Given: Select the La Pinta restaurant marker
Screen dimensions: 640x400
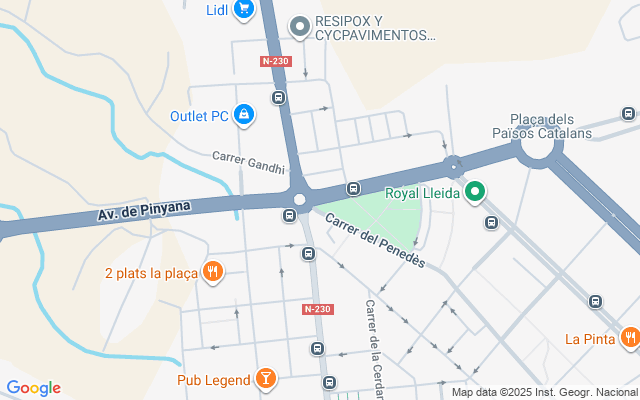Looking at the screenshot, I should pos(629,338).
